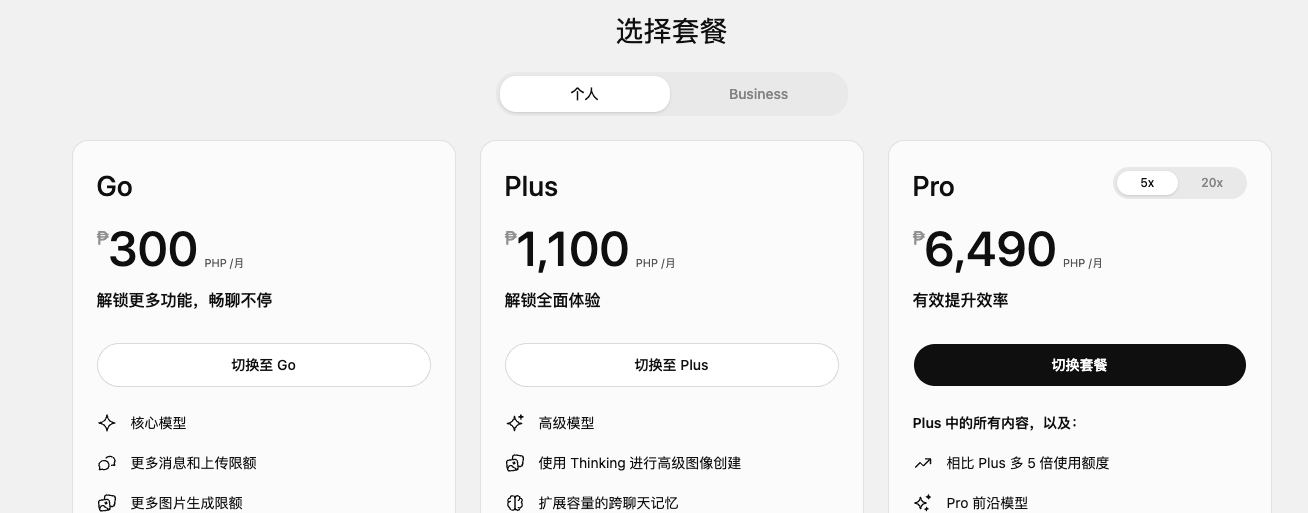
Task: Tap the 切换至 Plus button
Action: [672, 365]
